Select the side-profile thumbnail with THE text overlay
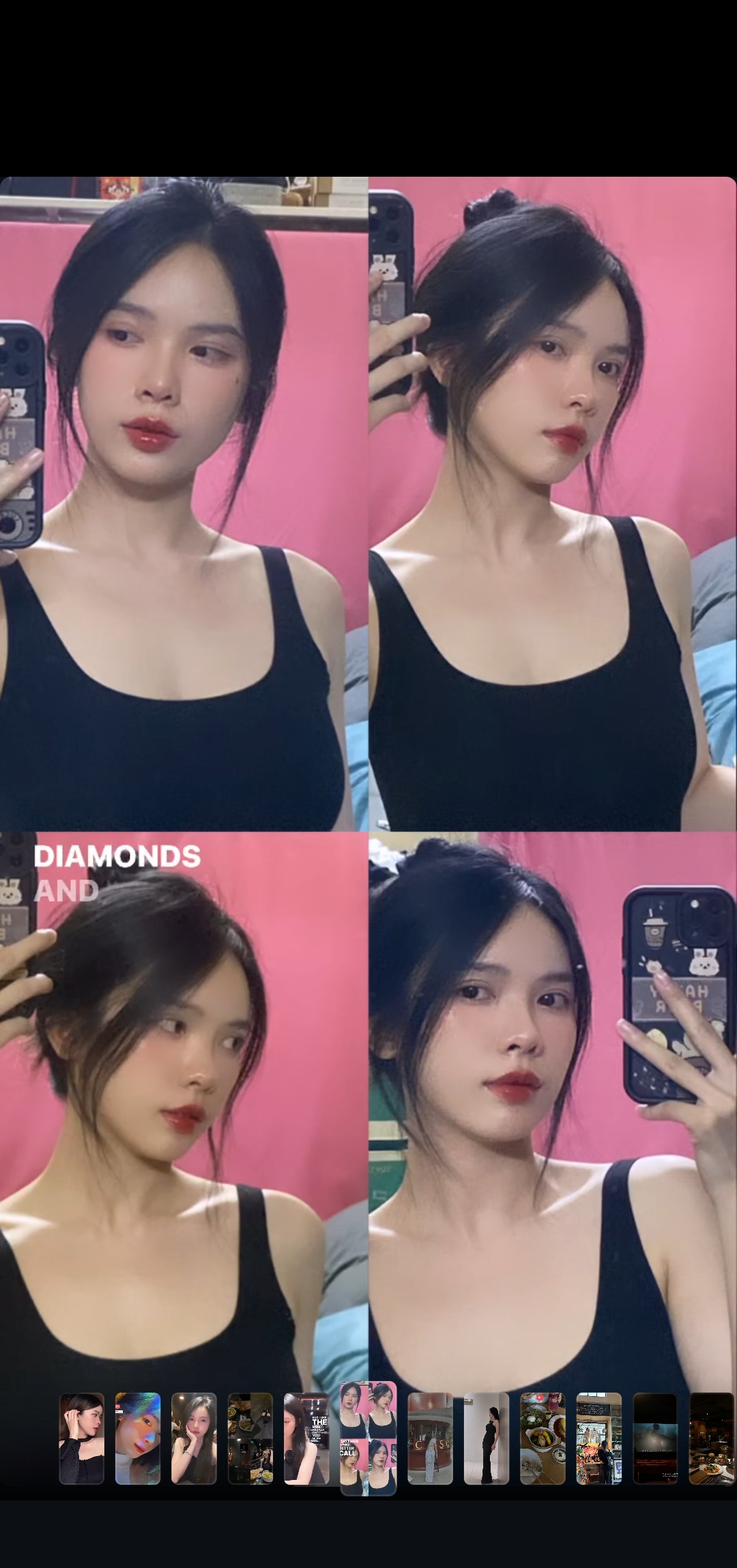 pos(306,1438)
